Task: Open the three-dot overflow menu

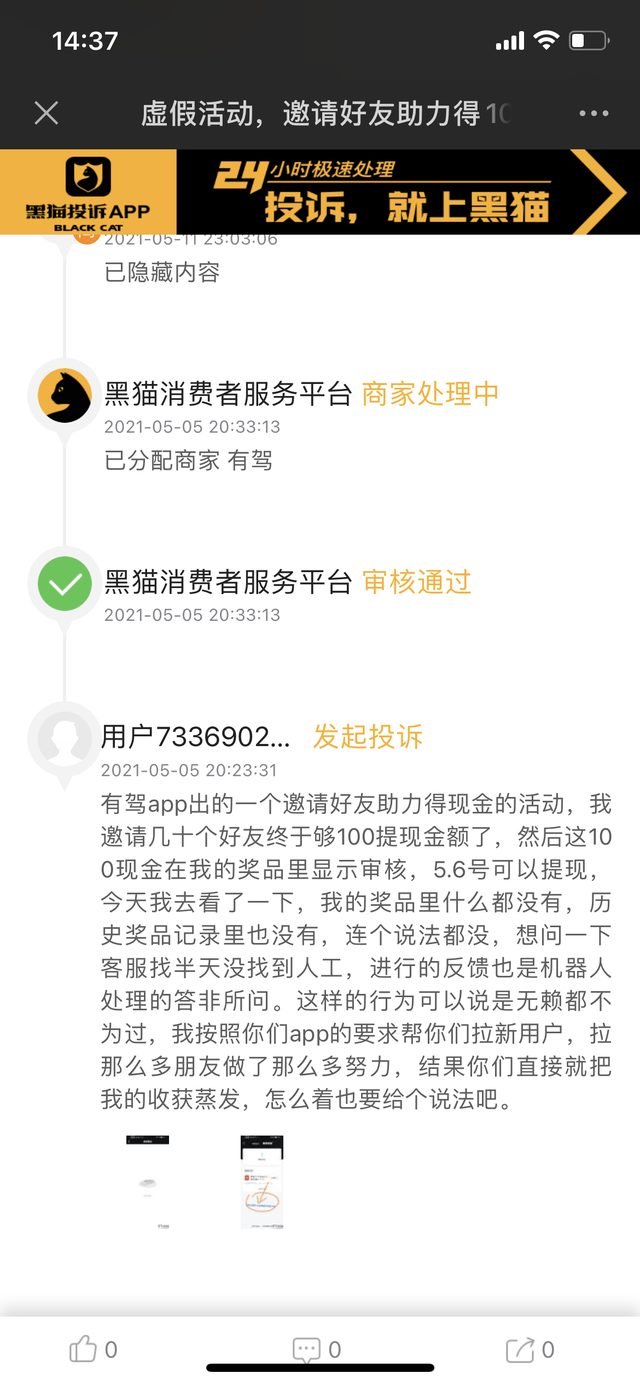Action: [594, 113]
